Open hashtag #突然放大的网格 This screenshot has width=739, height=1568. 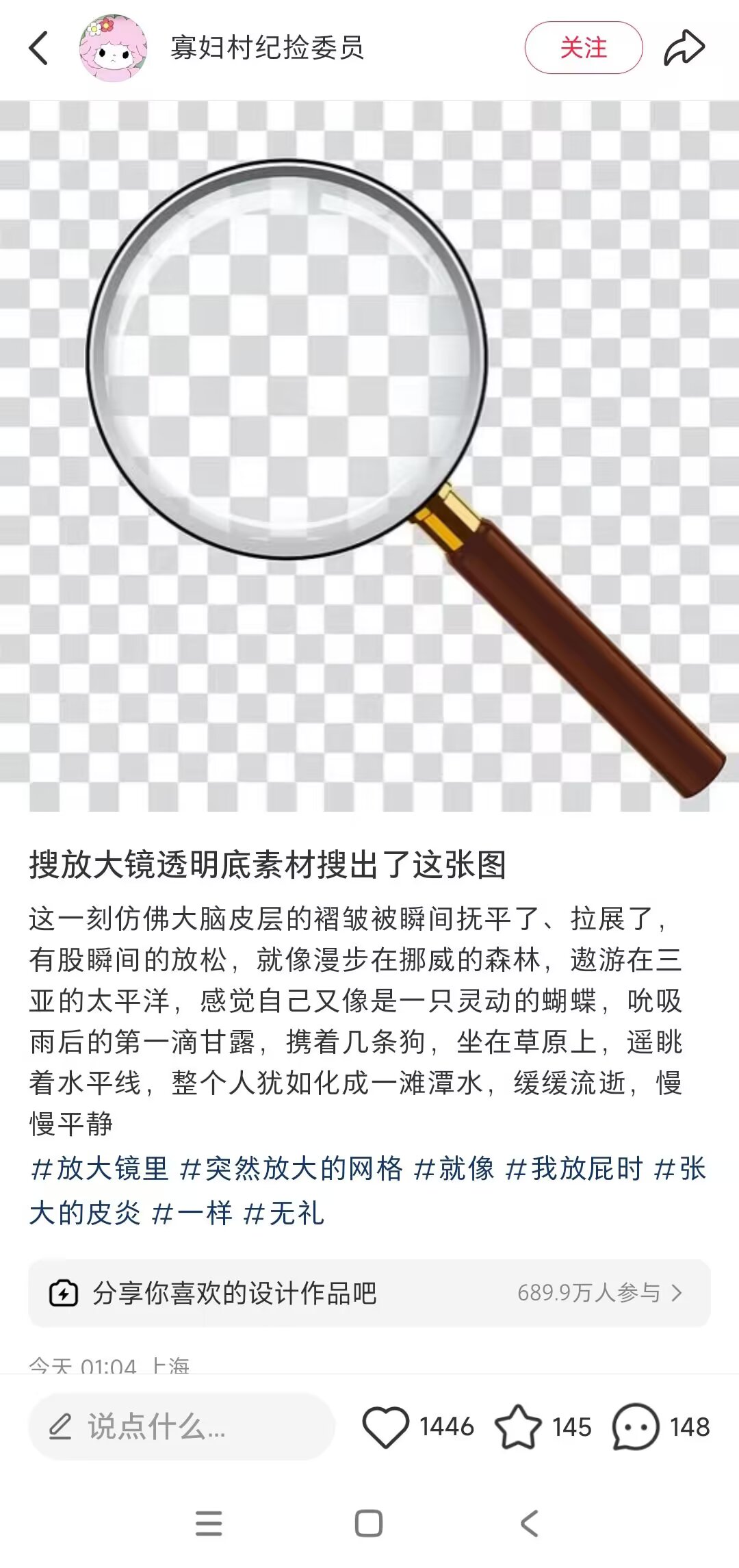coord(291,1169)
